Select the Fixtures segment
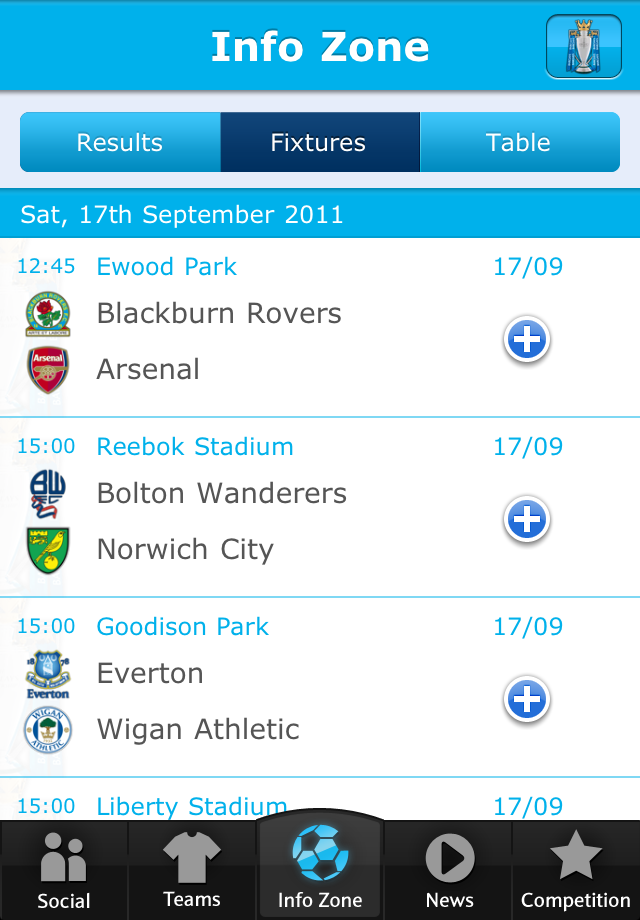 (319, 143)
